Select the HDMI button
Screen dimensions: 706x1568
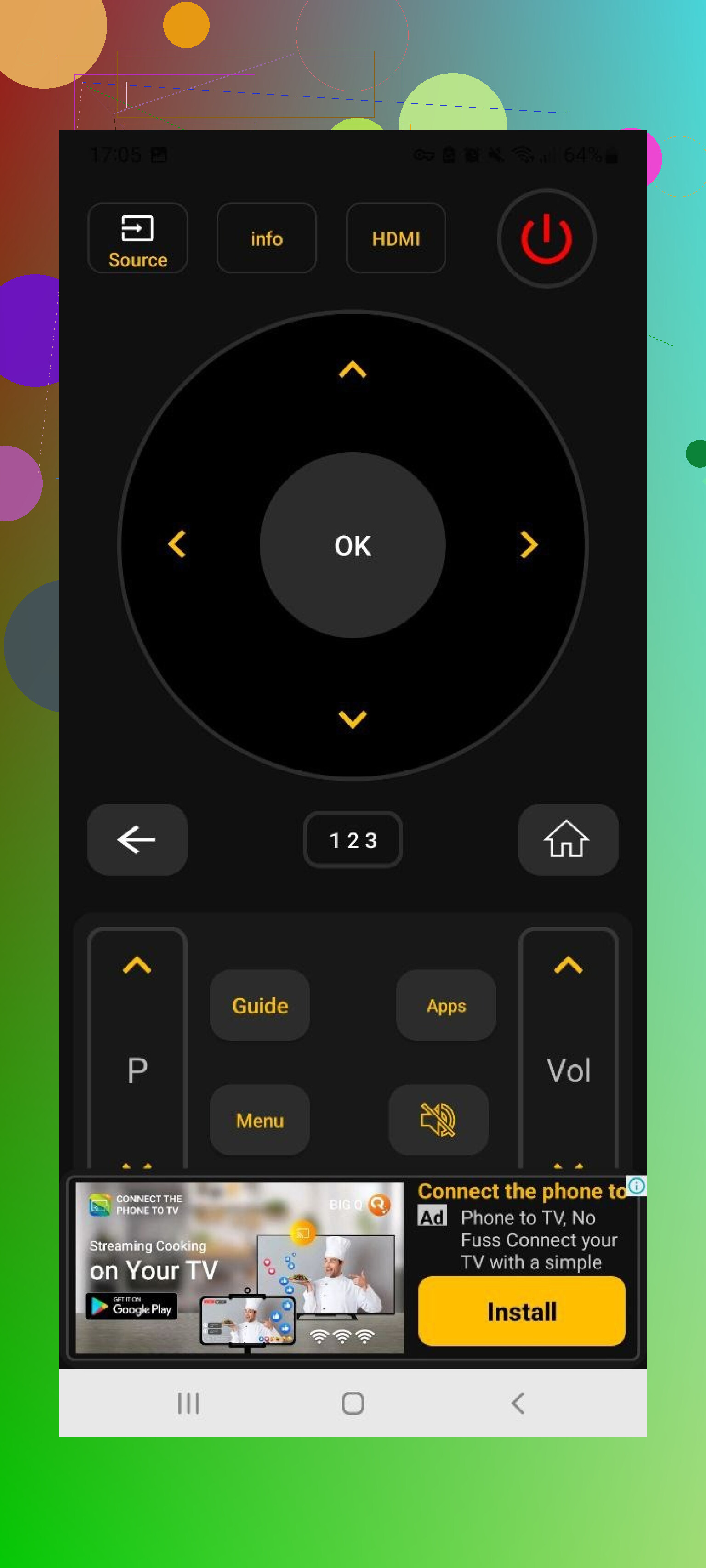click(395, 238)
